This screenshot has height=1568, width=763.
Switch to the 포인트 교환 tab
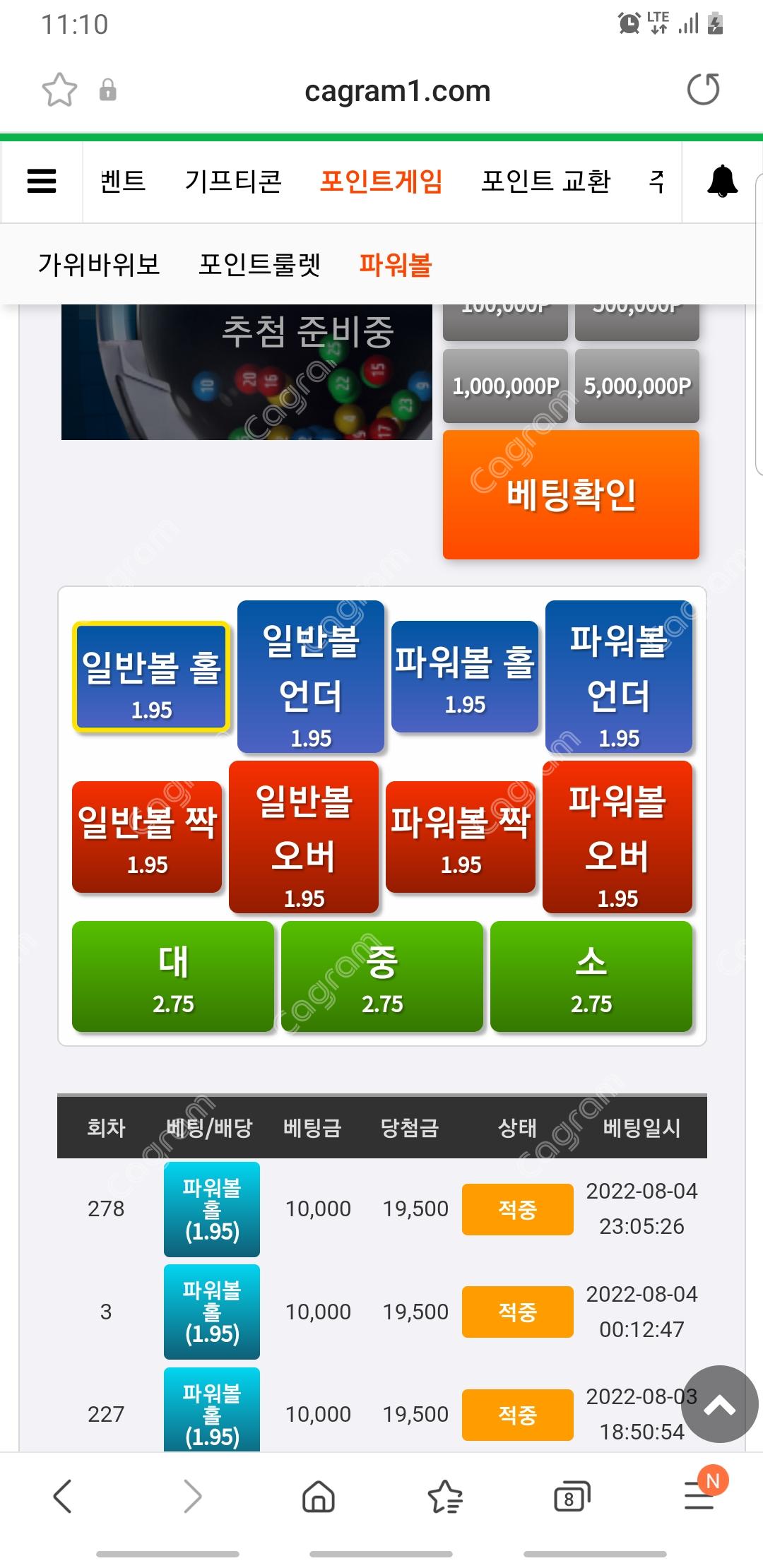click(x=545, y=182)
